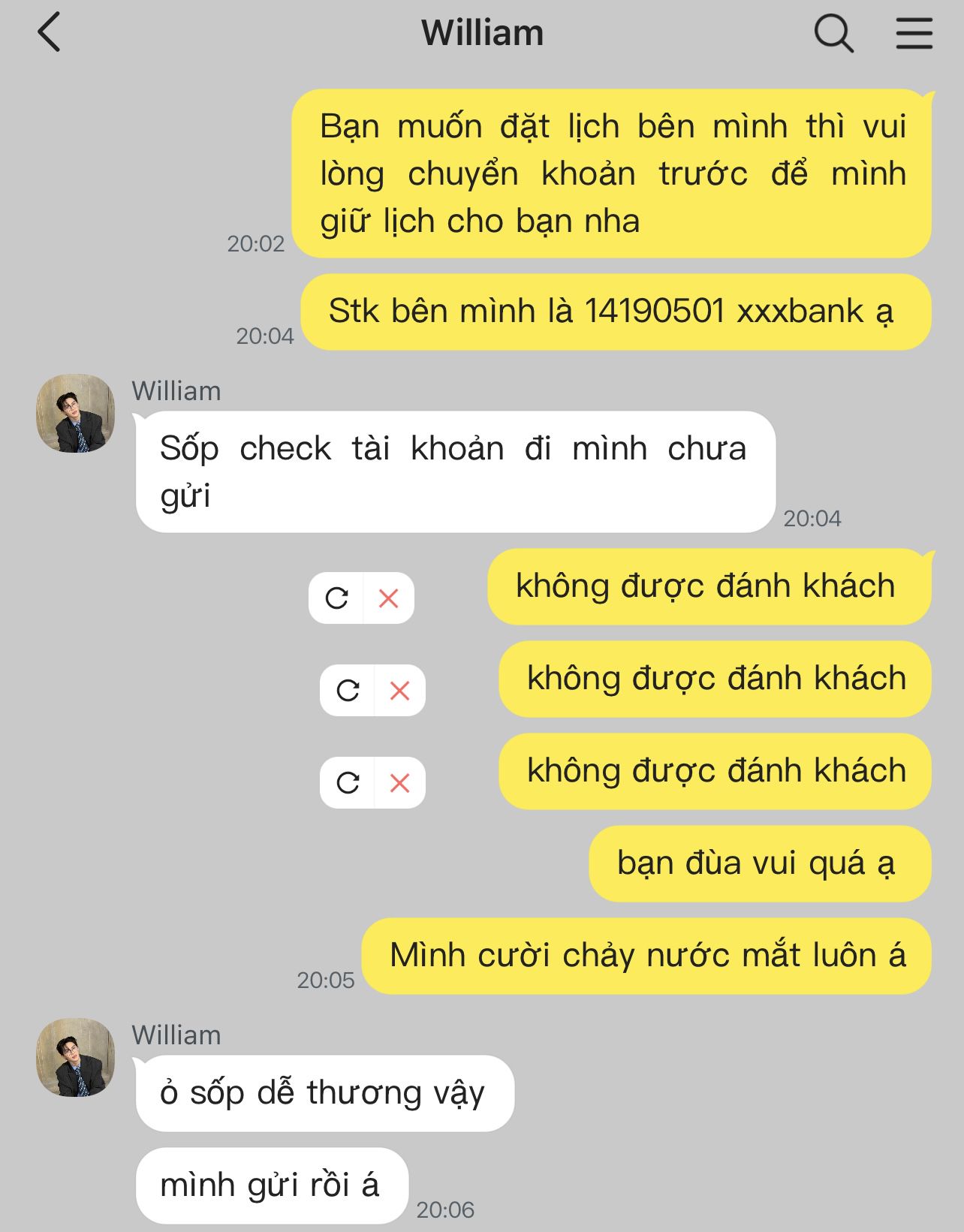The width and height of the screenshot is (964, 1232).
Task: Retry sending the last failed "không được đánh khách" message
Action: [348, 783]
